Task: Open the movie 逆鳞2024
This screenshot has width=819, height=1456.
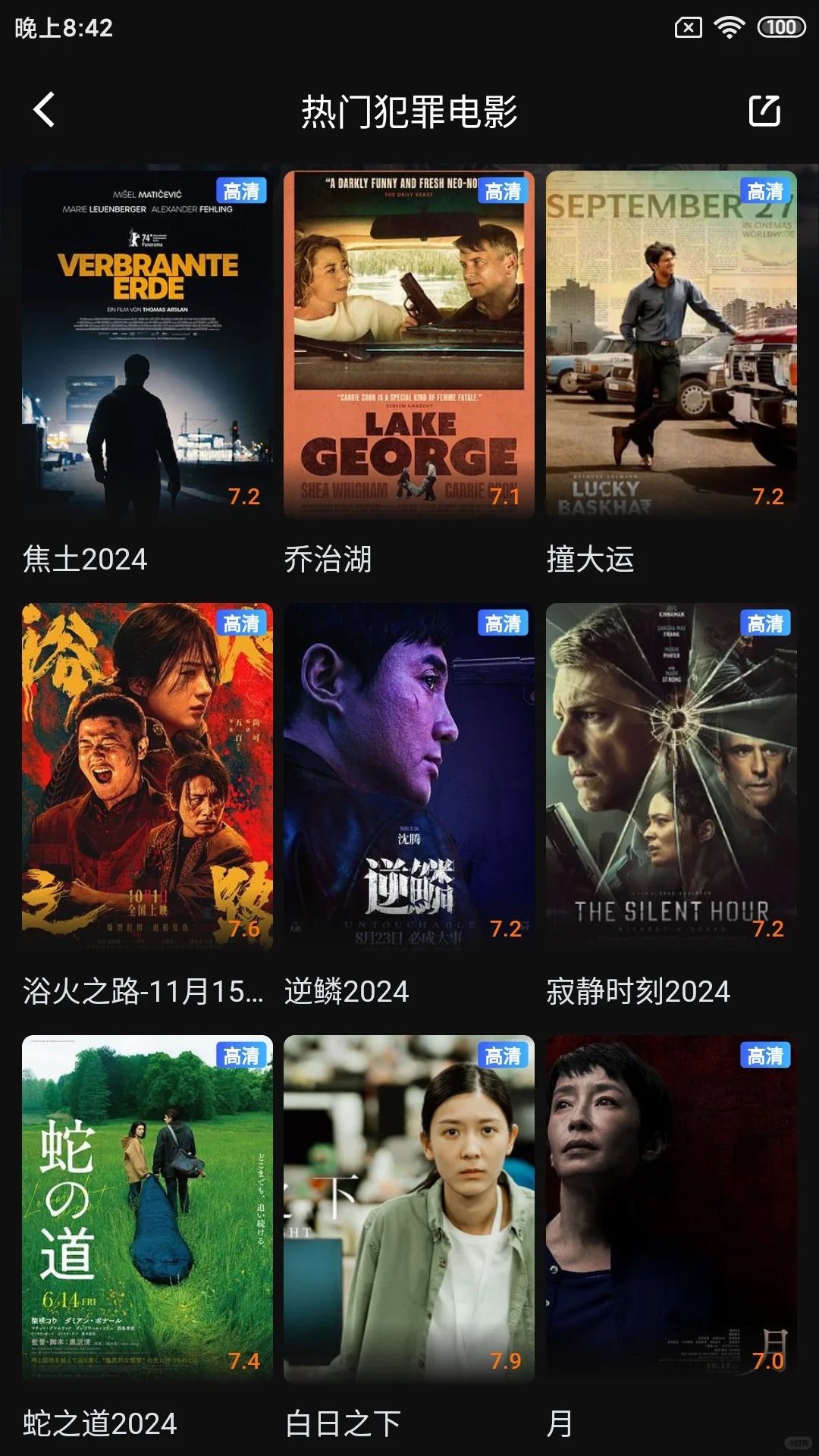Action: (409, 777)
